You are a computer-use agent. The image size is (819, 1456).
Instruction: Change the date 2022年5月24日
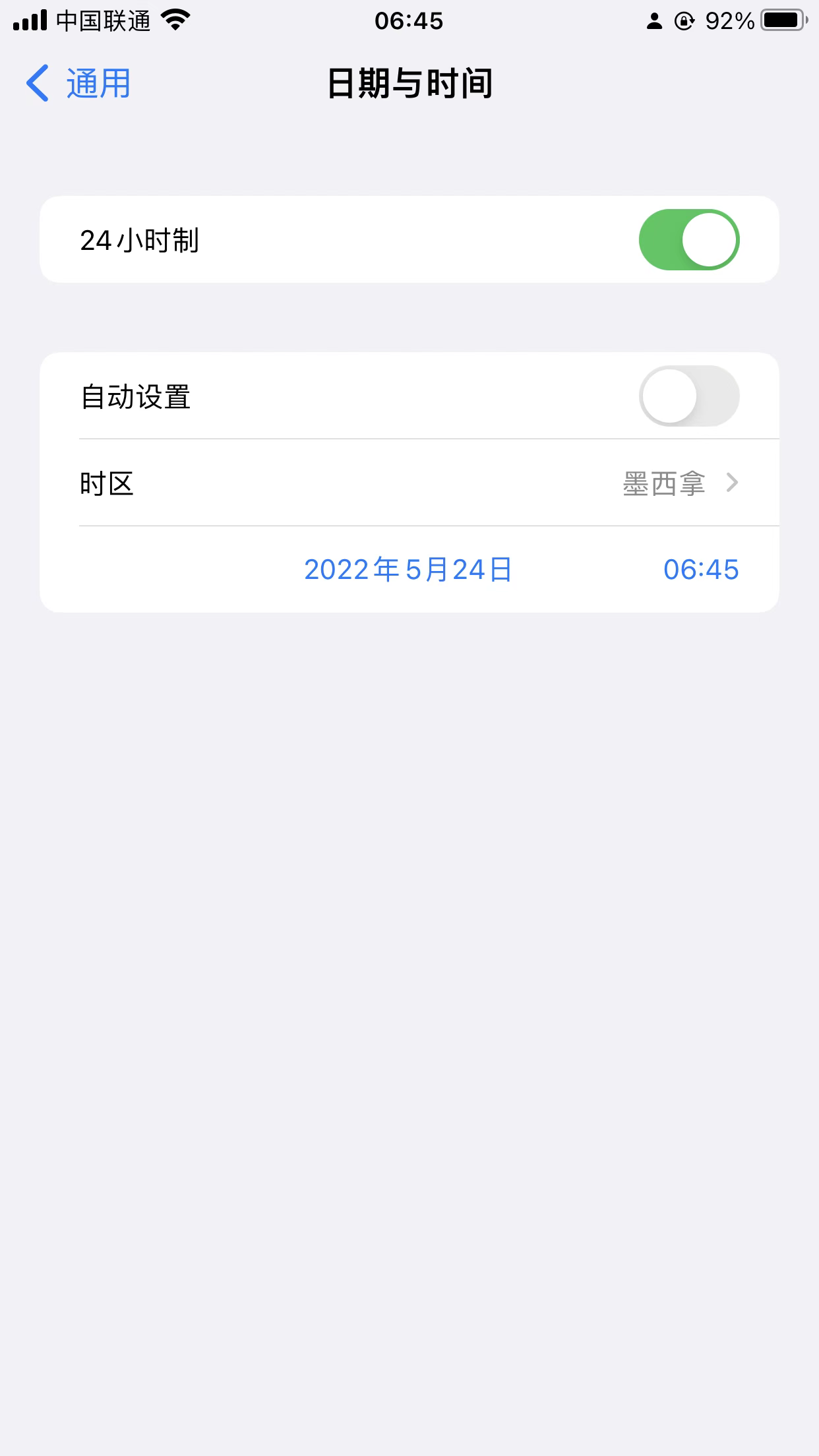[408, 570]
